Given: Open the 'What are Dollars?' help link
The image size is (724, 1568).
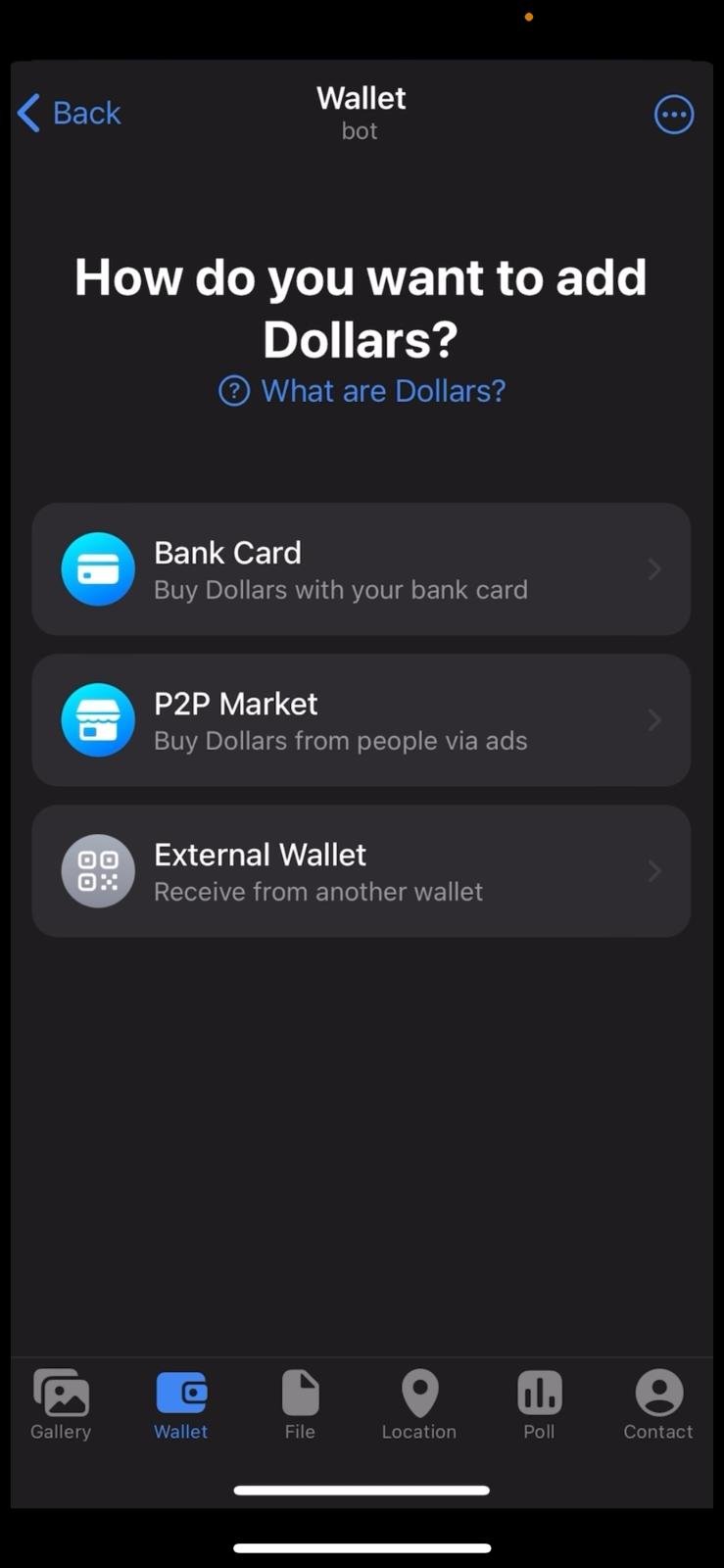Looking at the screenshot, I should tap(362, 391).
